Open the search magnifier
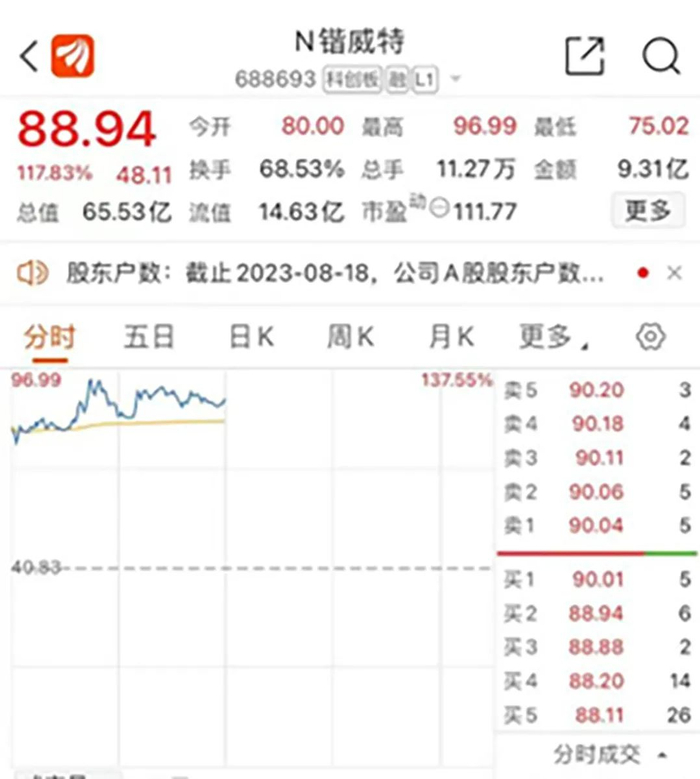This screenshot has width=700, height=779. [661, 56]
